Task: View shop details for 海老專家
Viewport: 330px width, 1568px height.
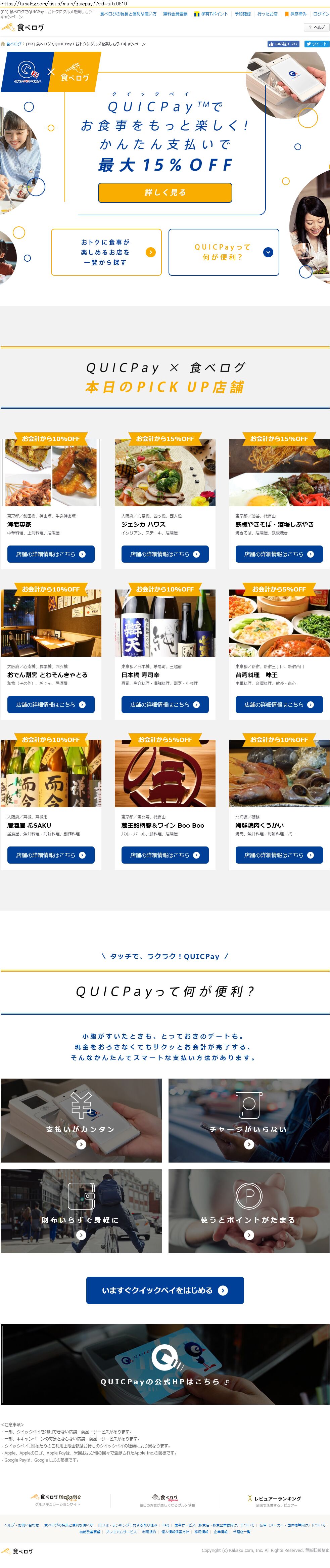Action: [51, 554]
